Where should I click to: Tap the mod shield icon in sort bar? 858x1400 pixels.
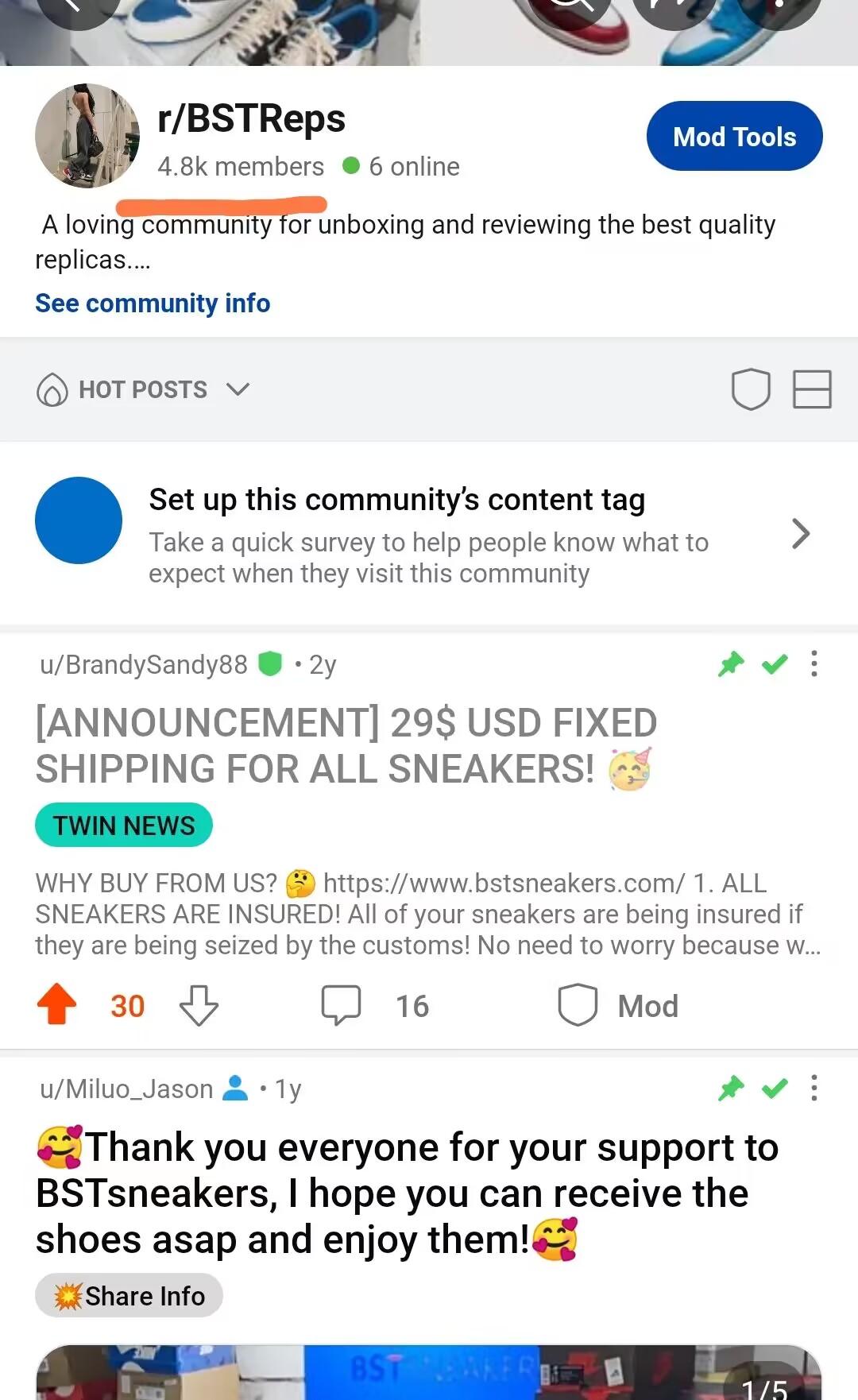tap(751, 389)
